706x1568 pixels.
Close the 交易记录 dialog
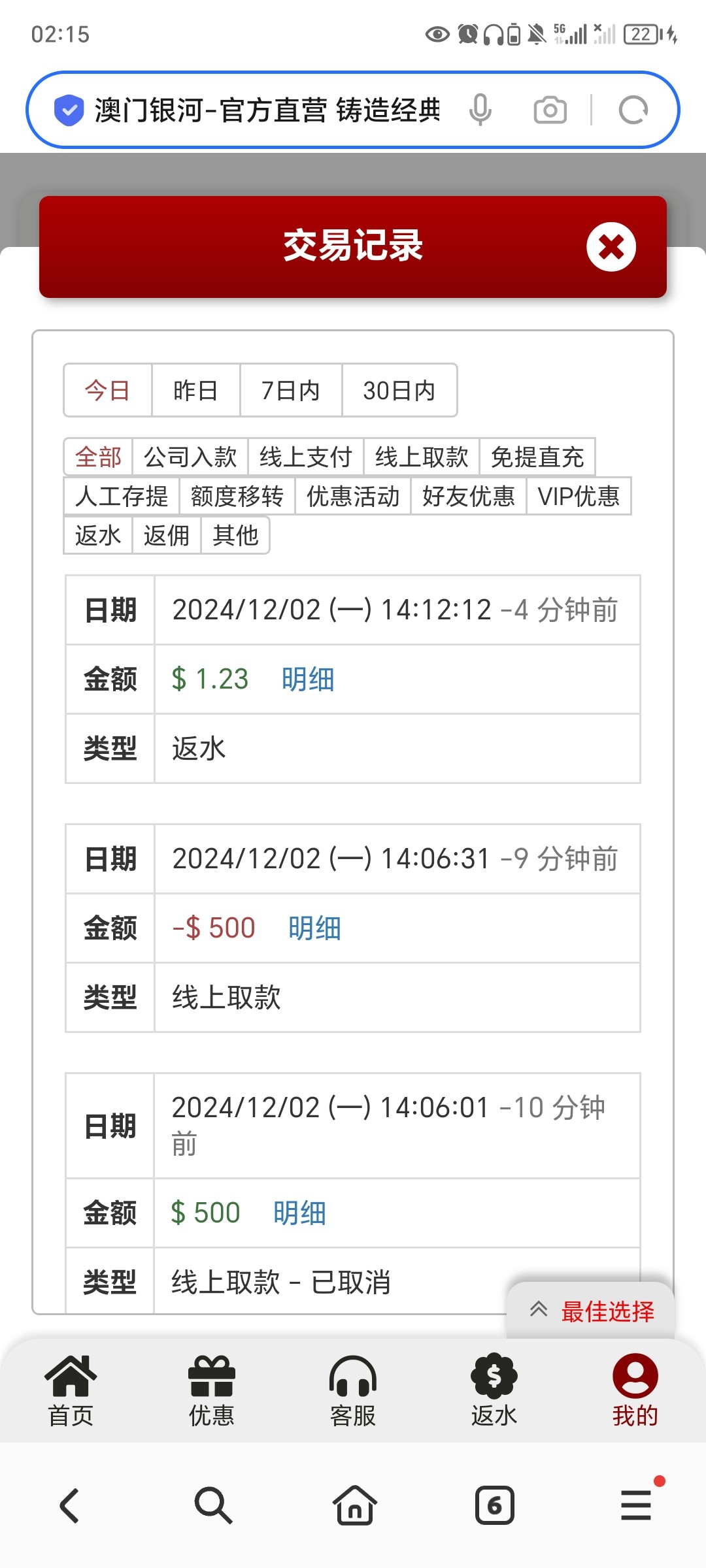tap(611, 247)
